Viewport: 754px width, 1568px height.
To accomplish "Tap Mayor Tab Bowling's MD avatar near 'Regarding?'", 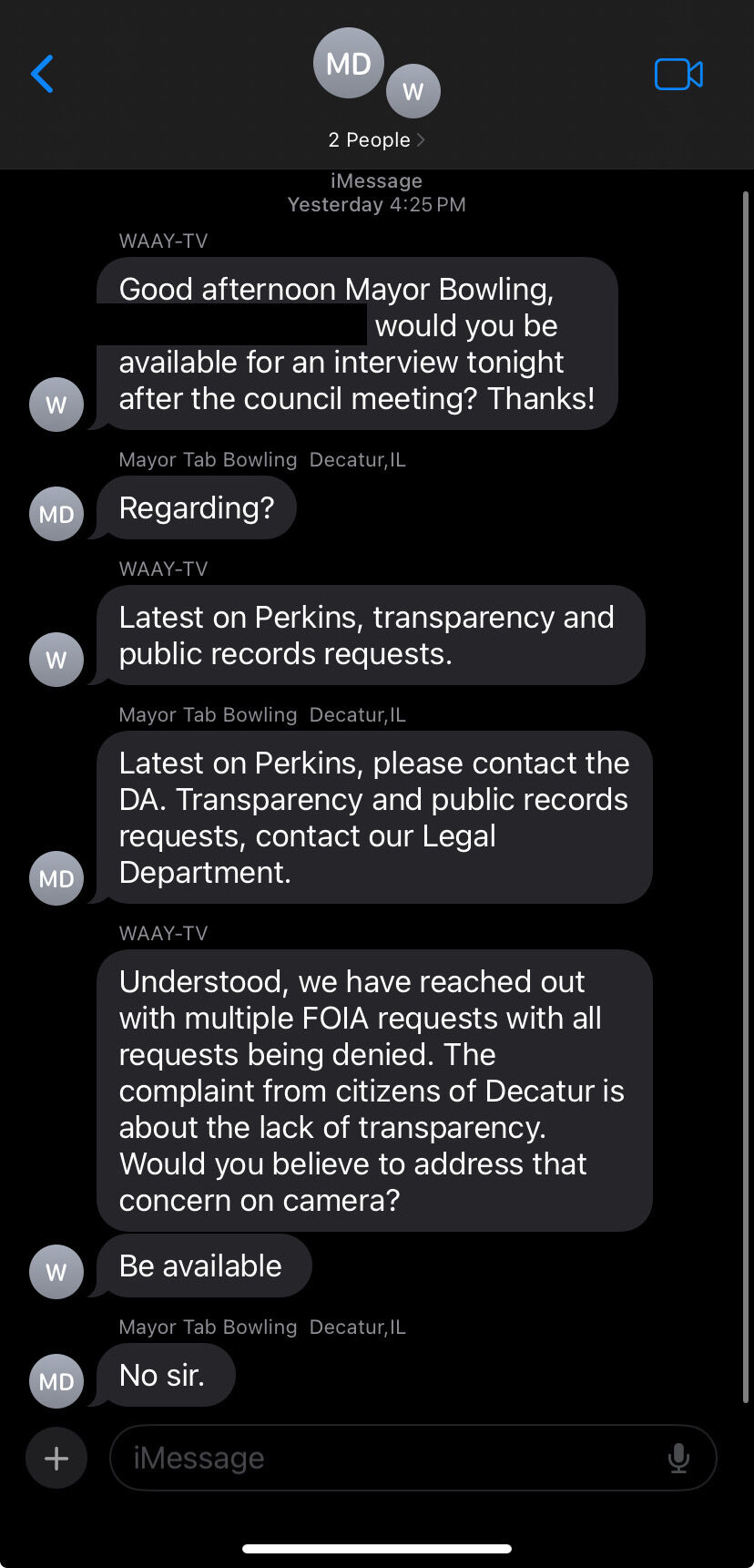I will click(x=56, y=514).
